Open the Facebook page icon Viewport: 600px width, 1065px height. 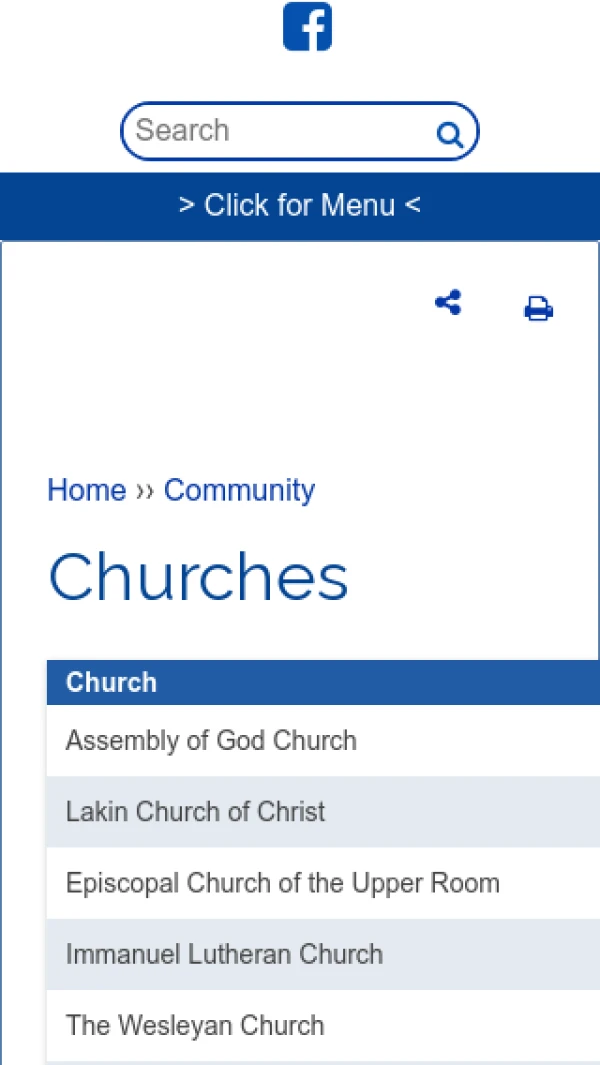point(307,27)
